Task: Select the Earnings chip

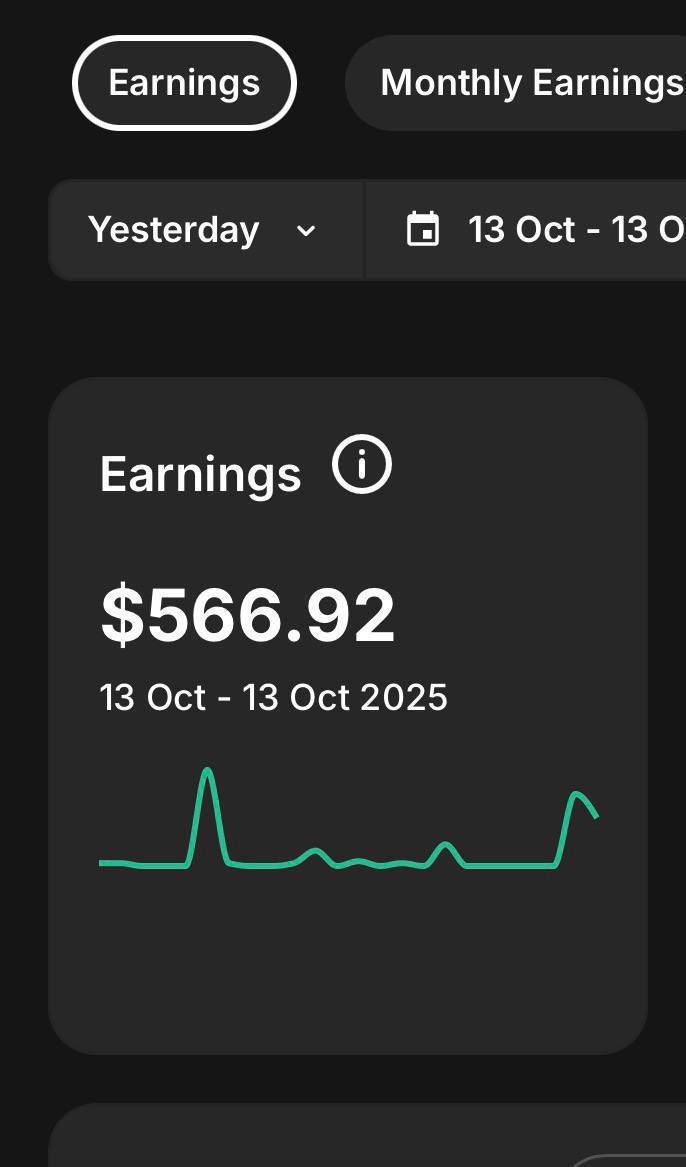Action: point(184,83)
